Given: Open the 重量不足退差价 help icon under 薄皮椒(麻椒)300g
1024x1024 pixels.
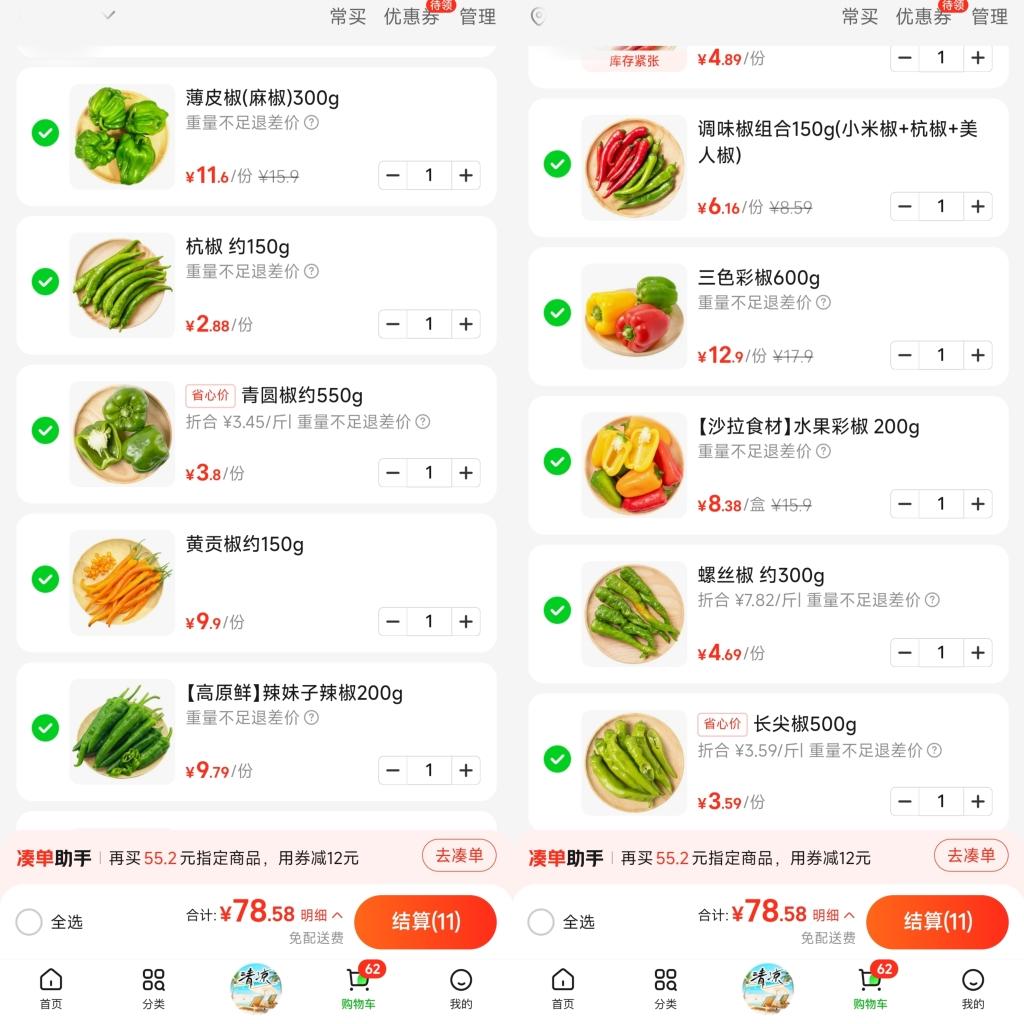Looking at the screenshot, I should (312, 123).
